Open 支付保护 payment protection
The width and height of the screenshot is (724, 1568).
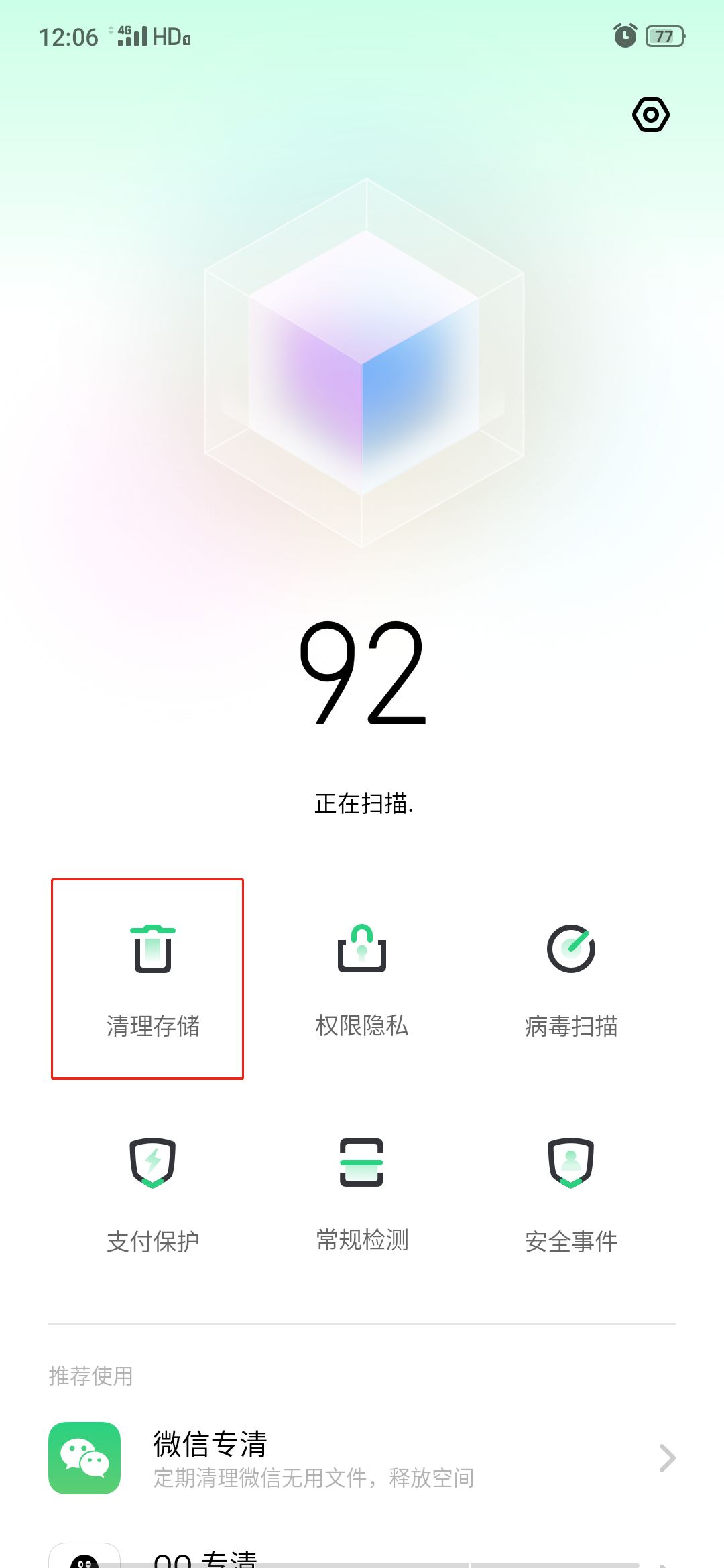click(x=153, y=1194)
